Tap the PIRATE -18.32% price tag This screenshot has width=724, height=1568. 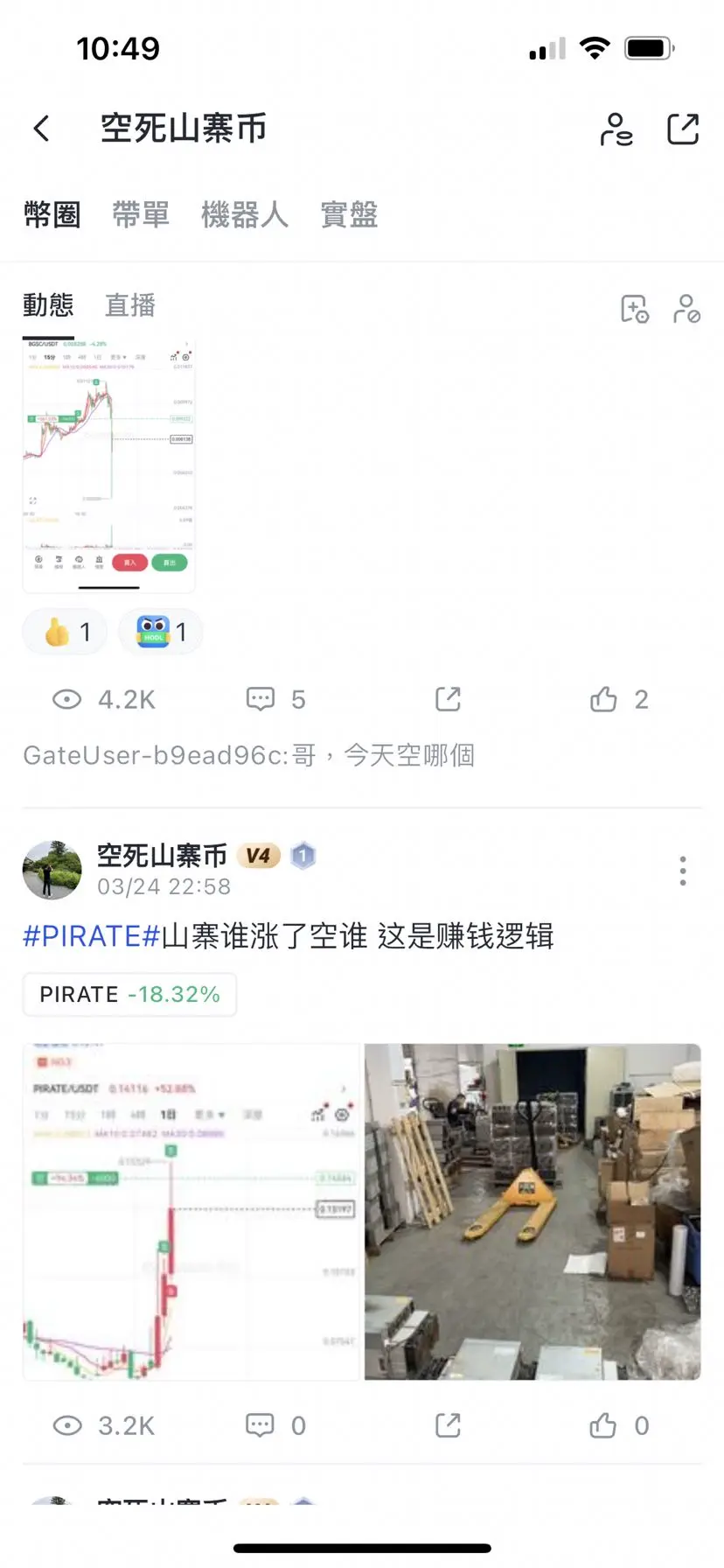pyautogui.click(x=129, y=994)
